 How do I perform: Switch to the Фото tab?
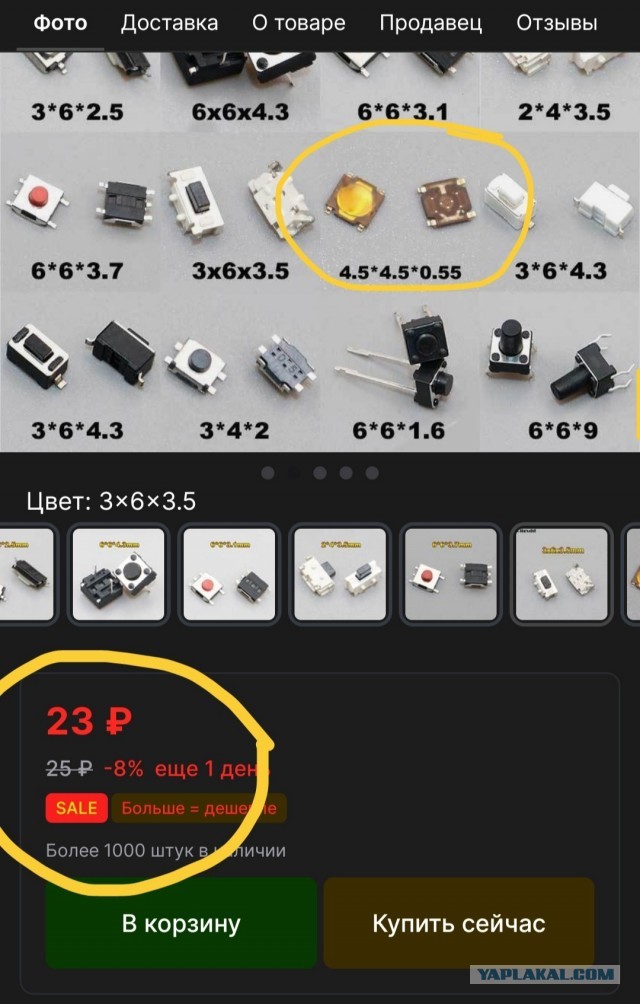point(60,22)
